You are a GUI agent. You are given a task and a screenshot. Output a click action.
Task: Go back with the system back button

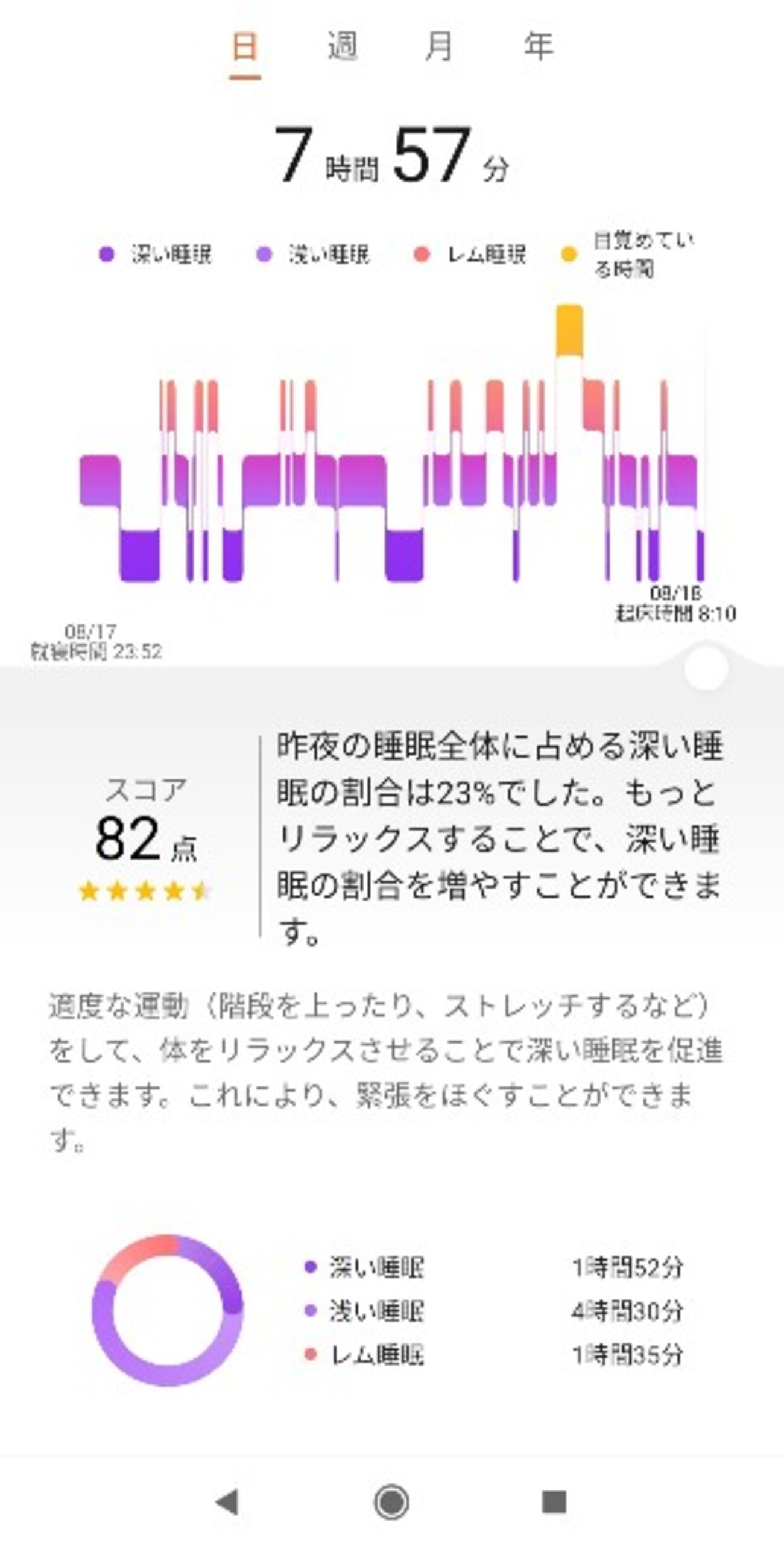228,1501
